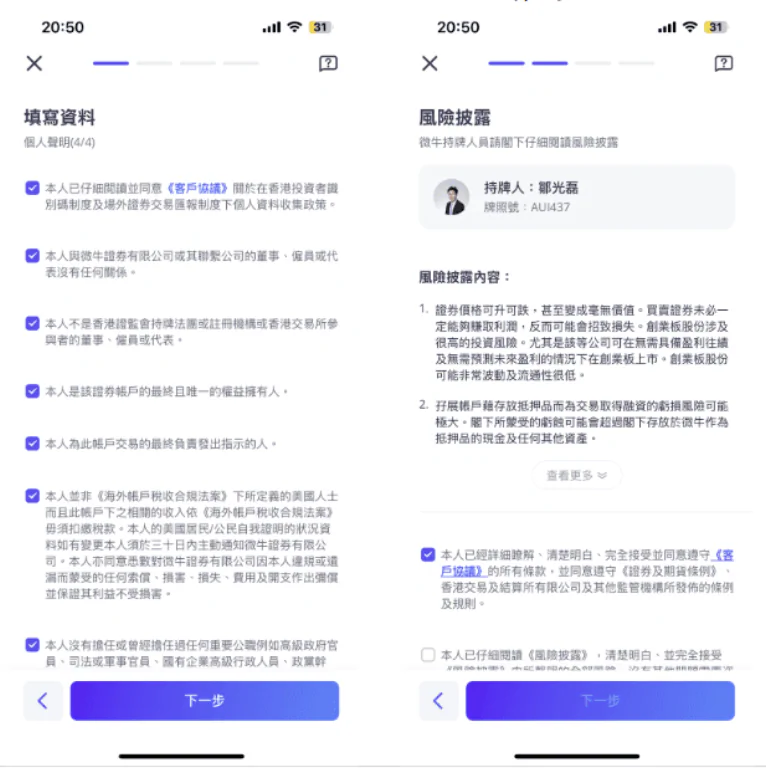Viewport: 766px width, 768px height.
Task: Check 本人已仔細閱讀《風險披露》 checkbox
Action: [x=428, y=655]
